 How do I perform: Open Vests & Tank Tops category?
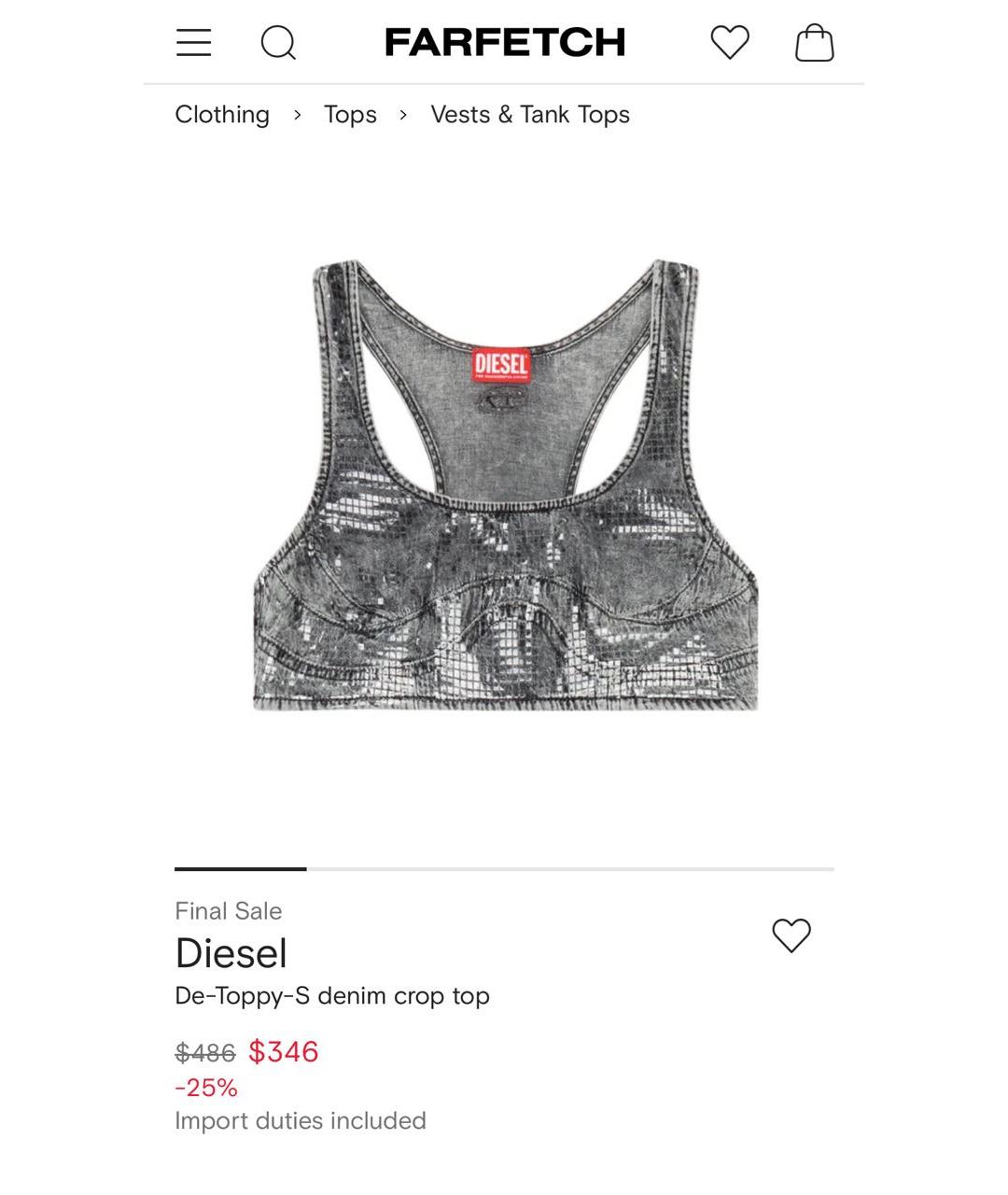530,115
